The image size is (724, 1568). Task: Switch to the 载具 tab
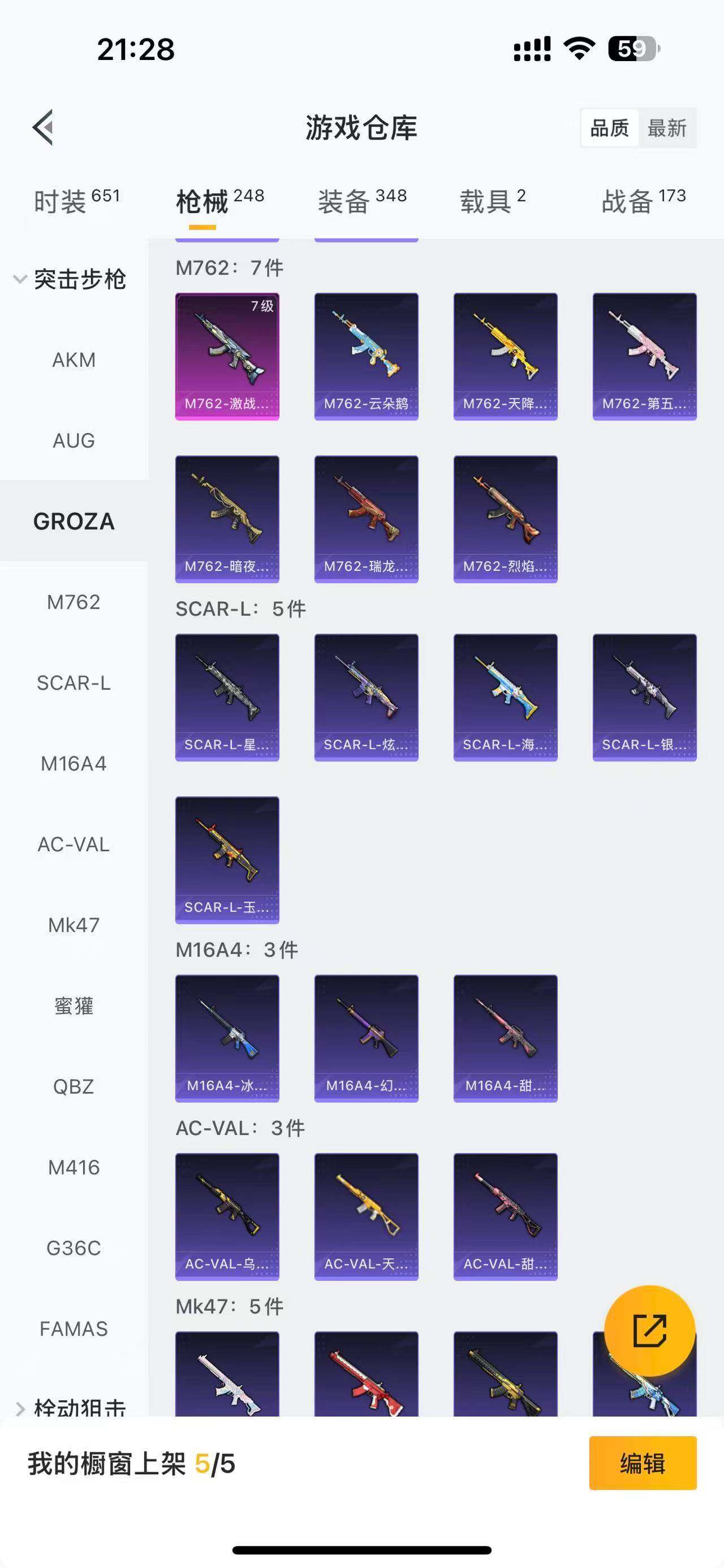[492, 201]
